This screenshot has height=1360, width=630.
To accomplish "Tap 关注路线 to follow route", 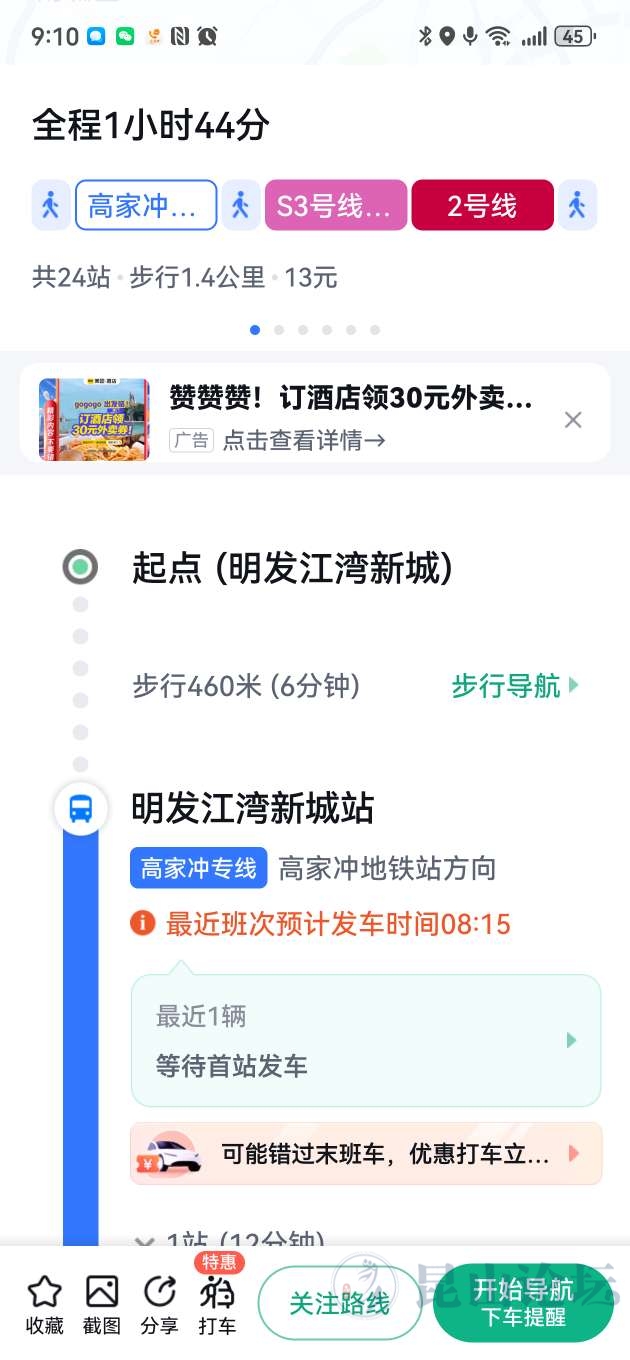I will coord(339,1303).
